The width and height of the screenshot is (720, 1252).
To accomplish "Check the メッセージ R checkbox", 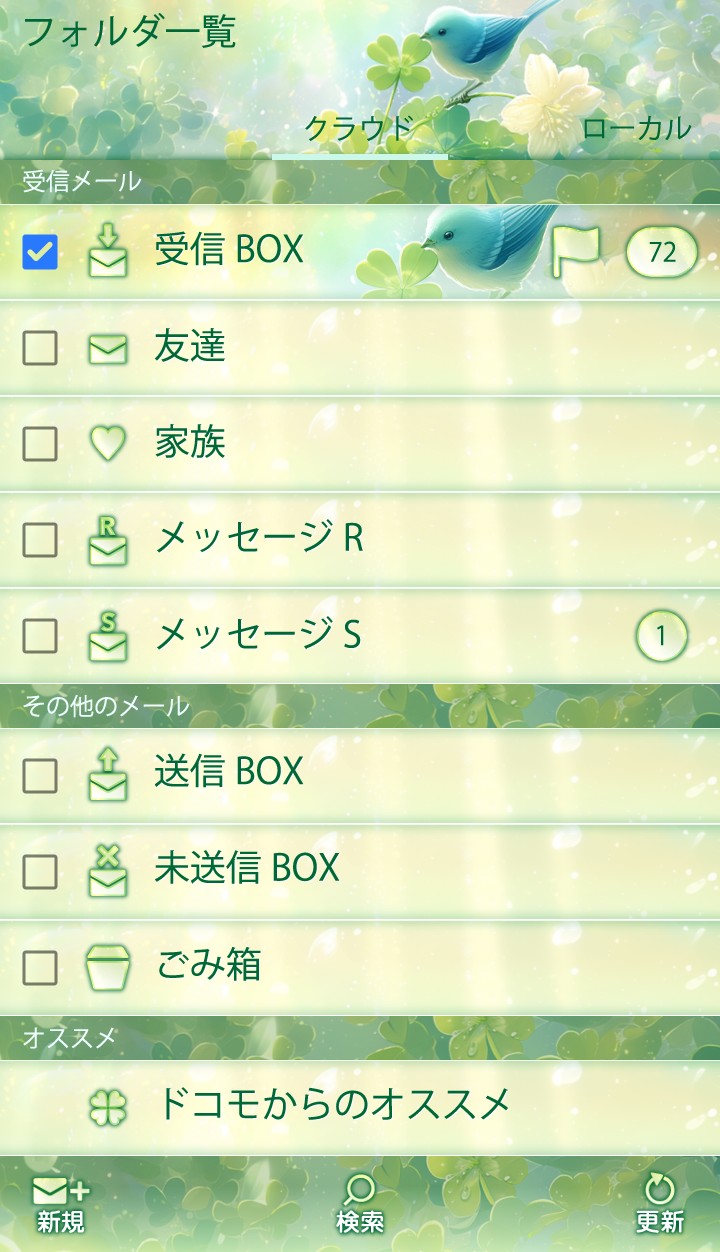I will [x=40, y=540].
